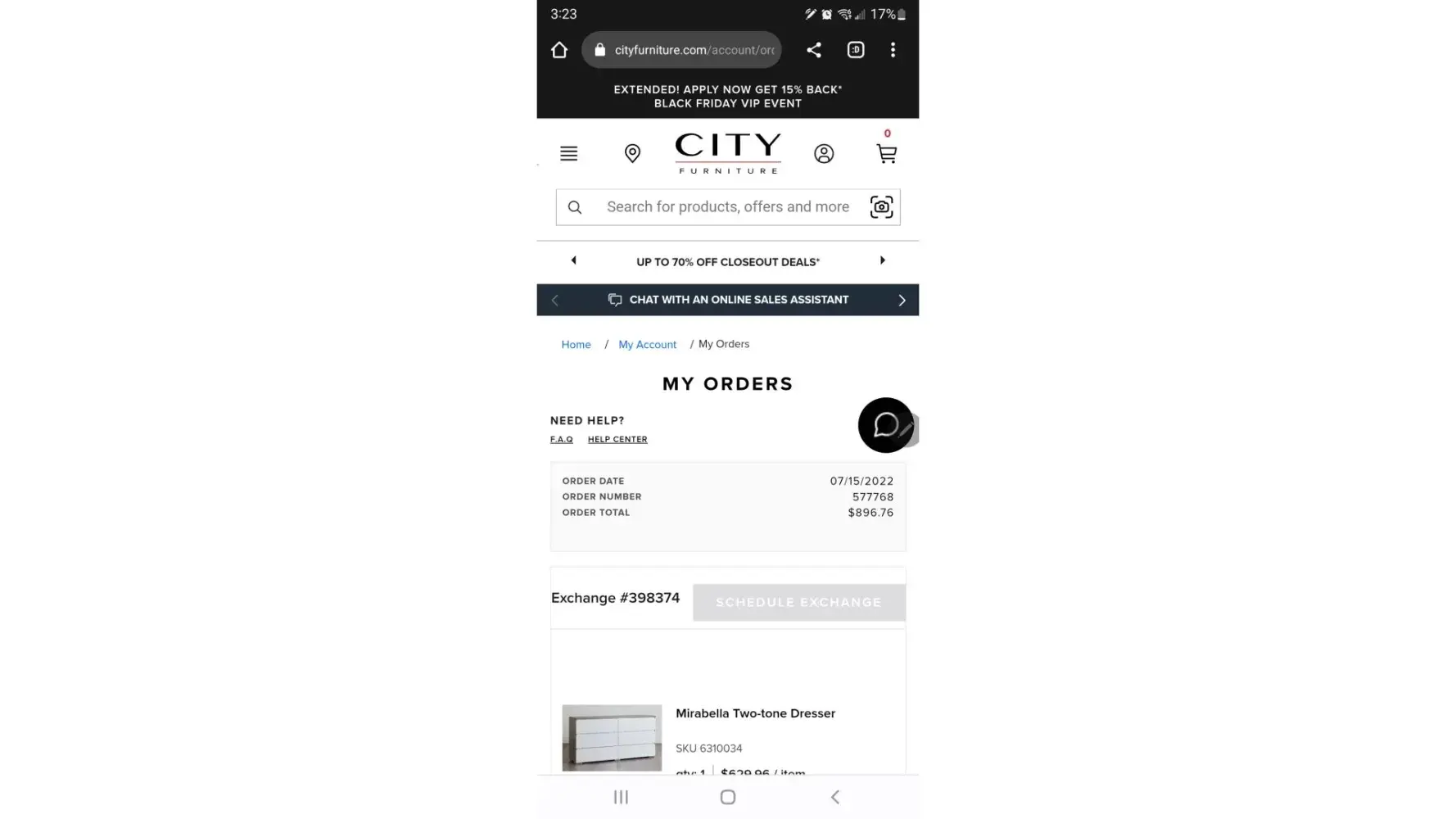Tap Schedule Exchange button
Viewport: 1456px width, 819px height.
[798, 602]
